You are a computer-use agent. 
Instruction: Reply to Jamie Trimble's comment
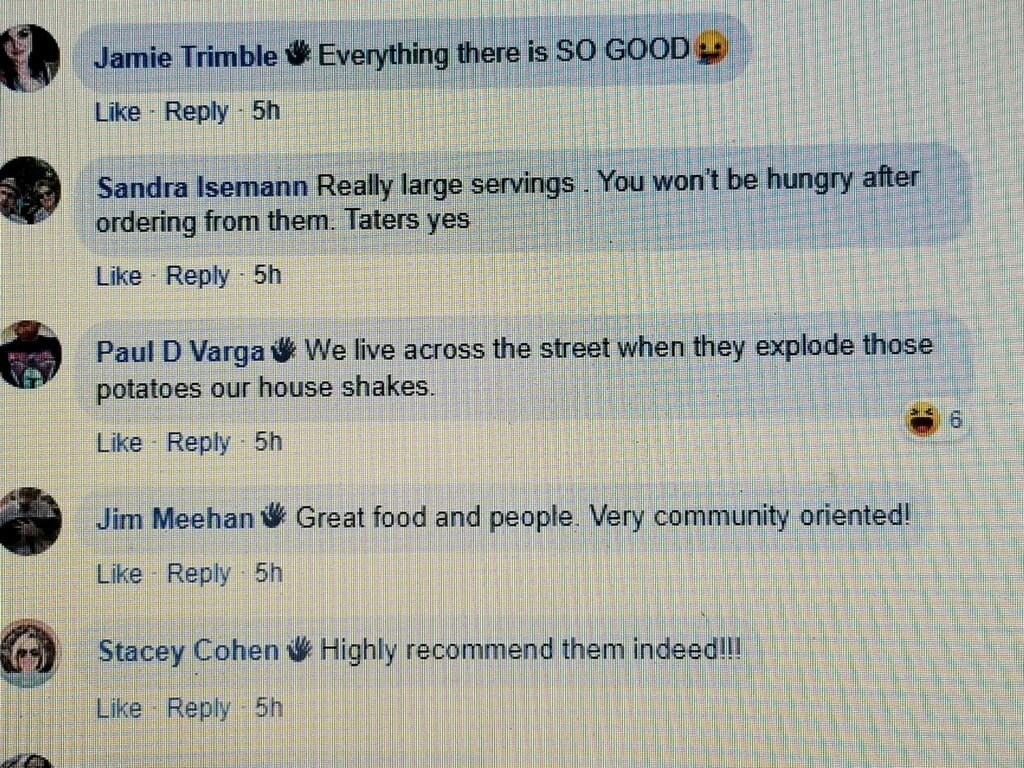(196, 112)
